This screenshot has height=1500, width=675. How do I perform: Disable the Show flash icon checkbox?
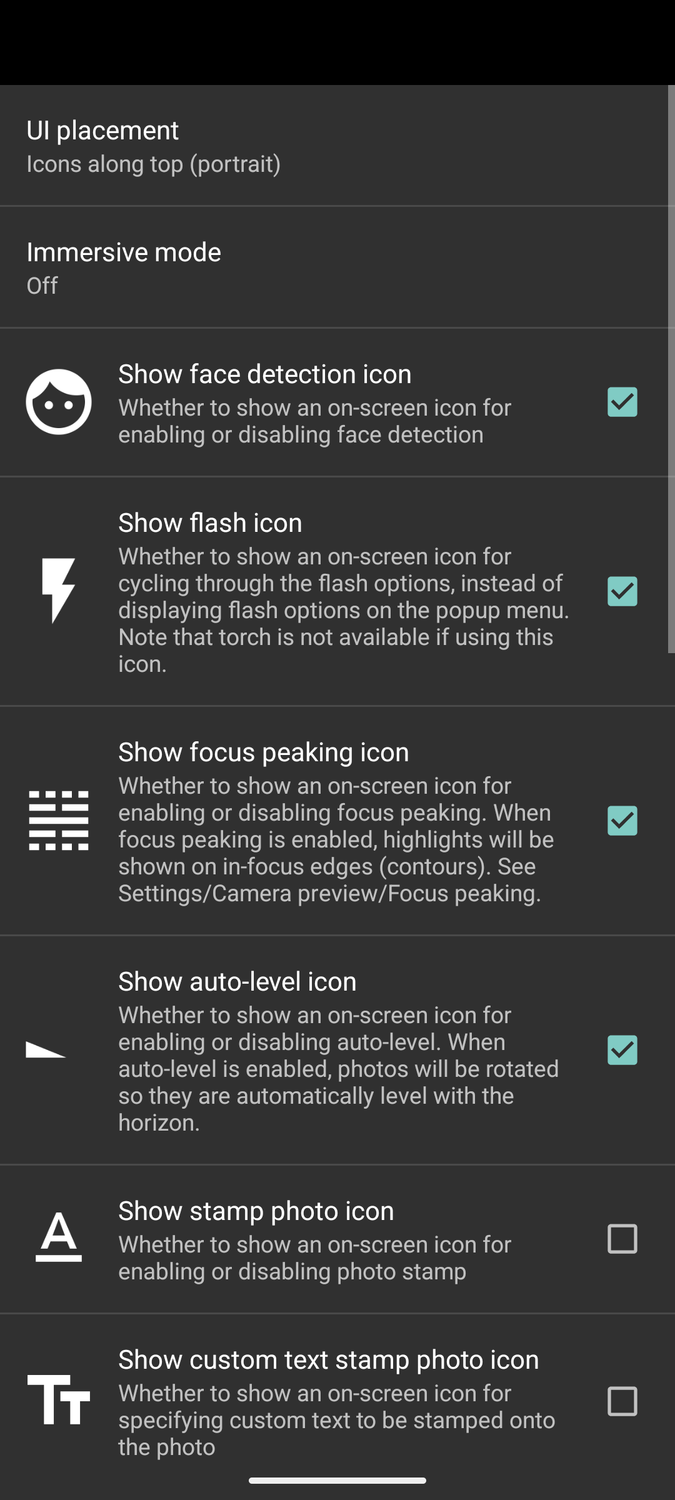pyautogui.click(x=622, y=591)
